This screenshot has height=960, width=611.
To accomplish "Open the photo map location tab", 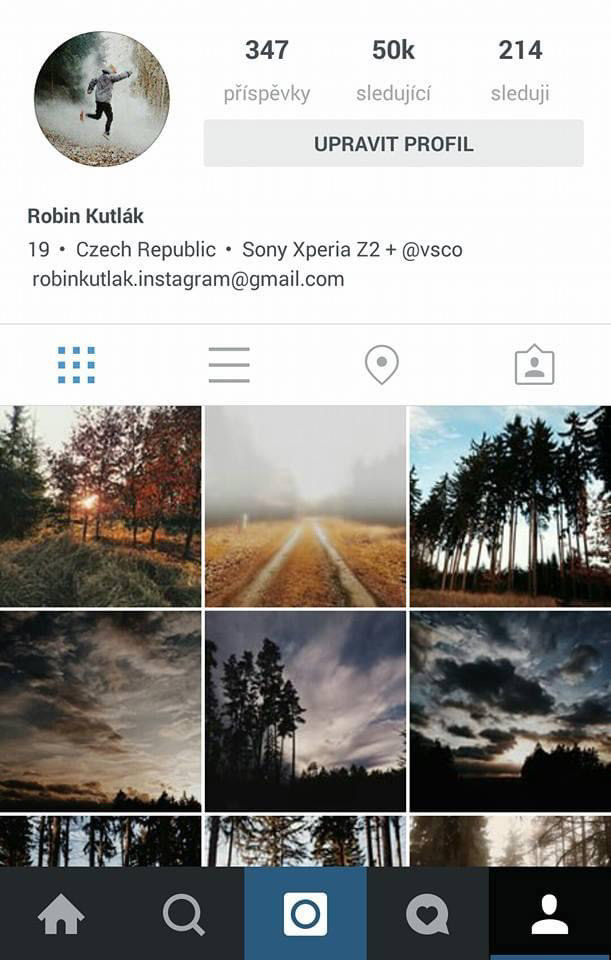I will [x=381, y=365].
